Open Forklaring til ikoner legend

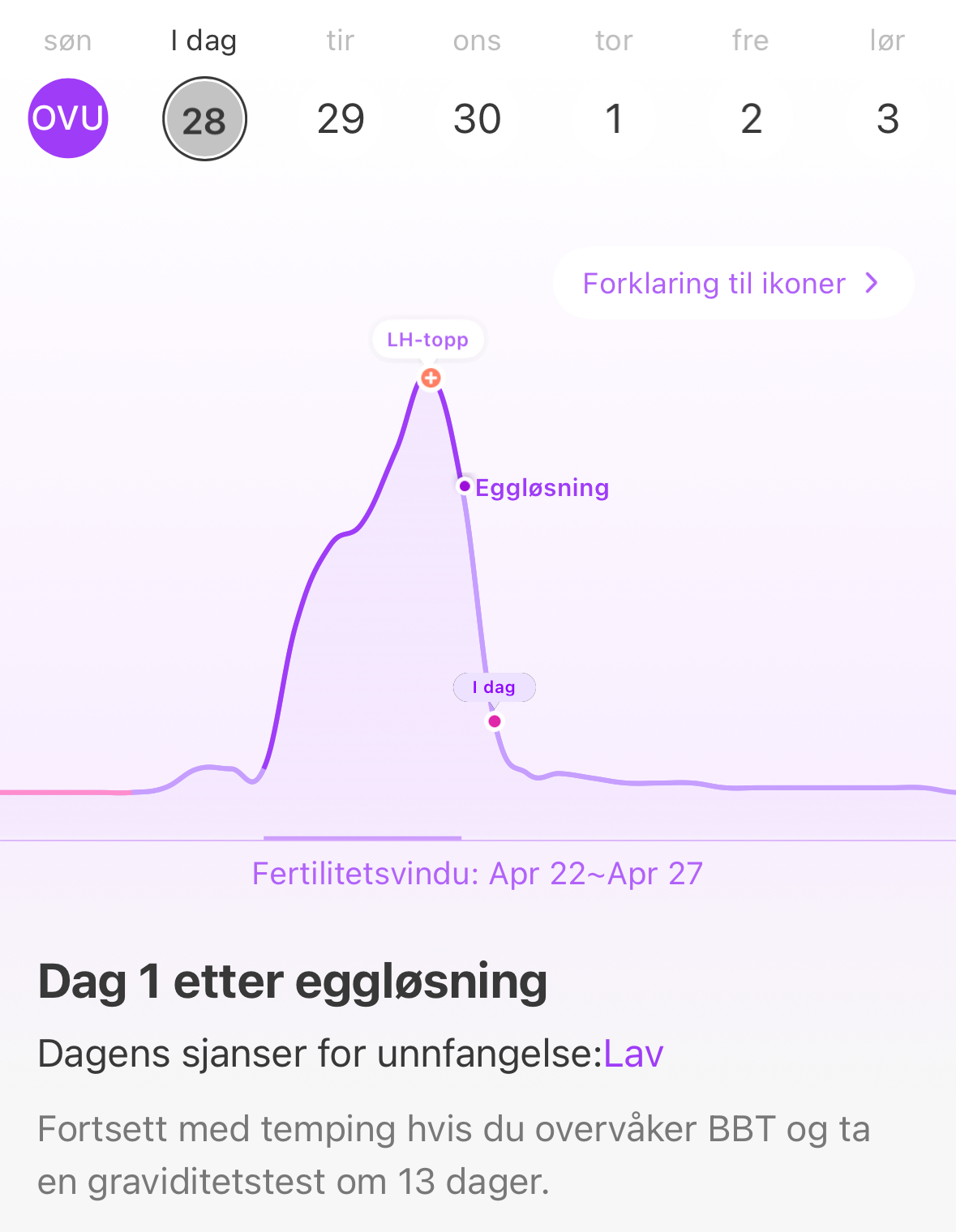click(732, 283)
